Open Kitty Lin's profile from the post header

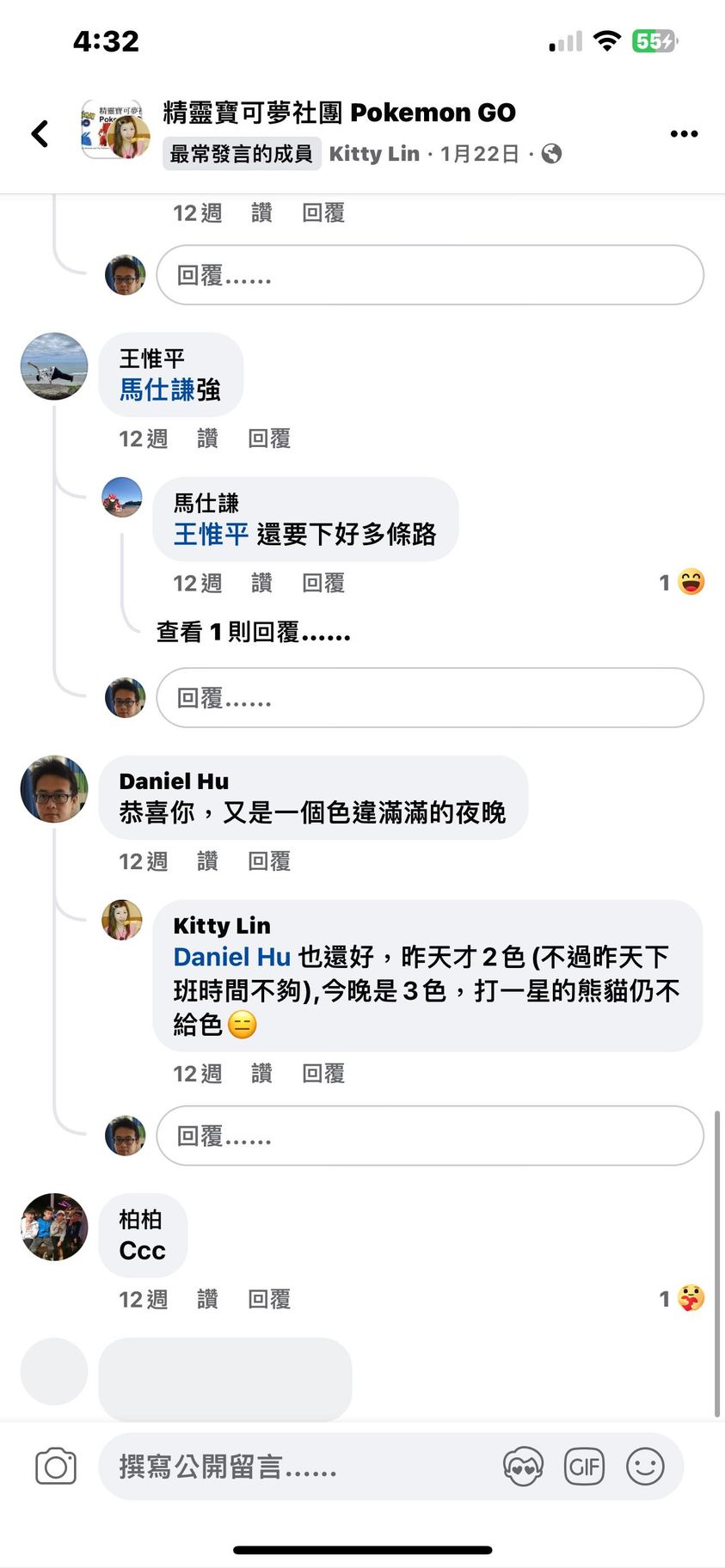374,154
